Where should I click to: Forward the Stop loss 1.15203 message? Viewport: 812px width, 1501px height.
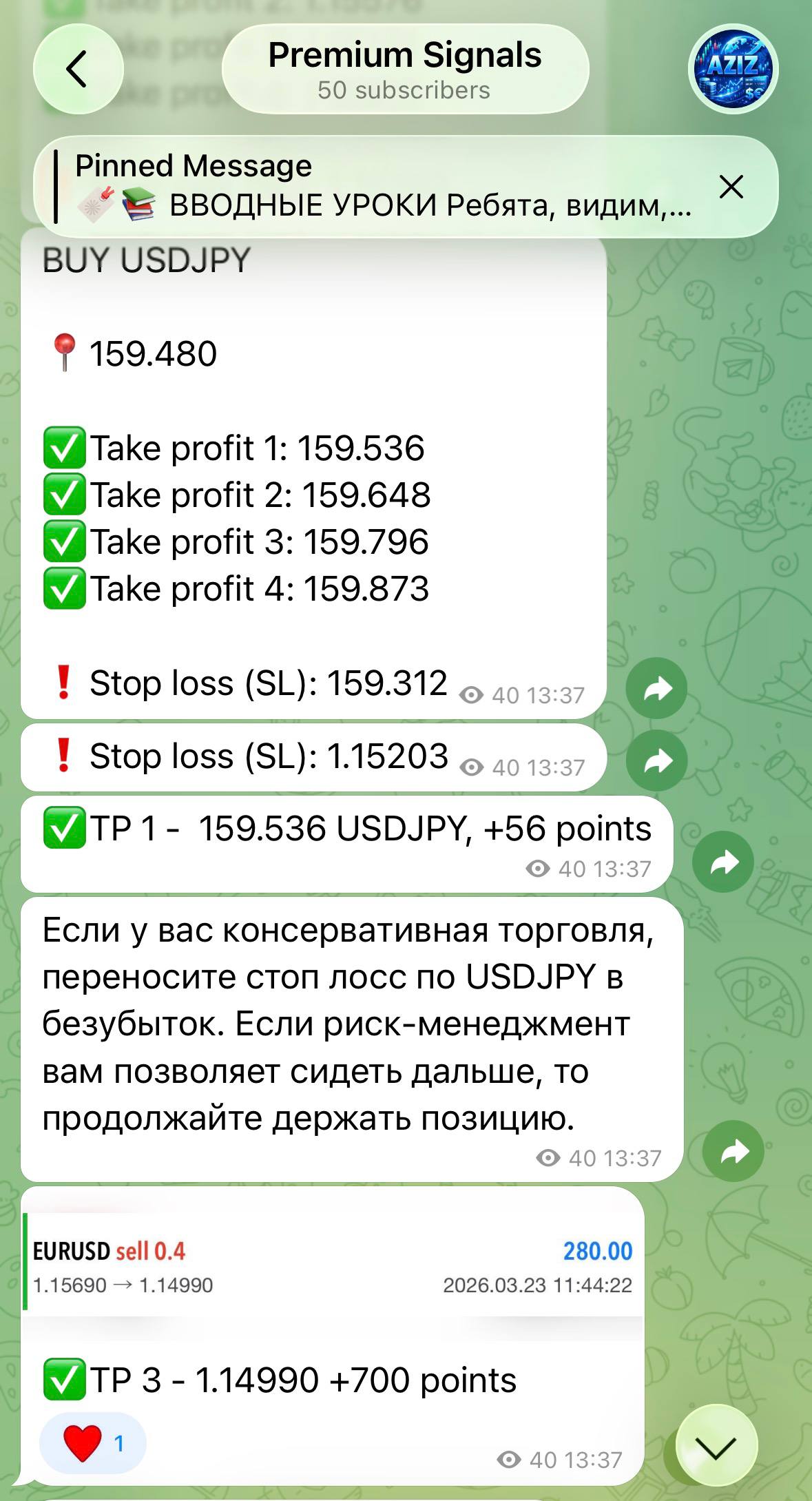coord(656,760)
